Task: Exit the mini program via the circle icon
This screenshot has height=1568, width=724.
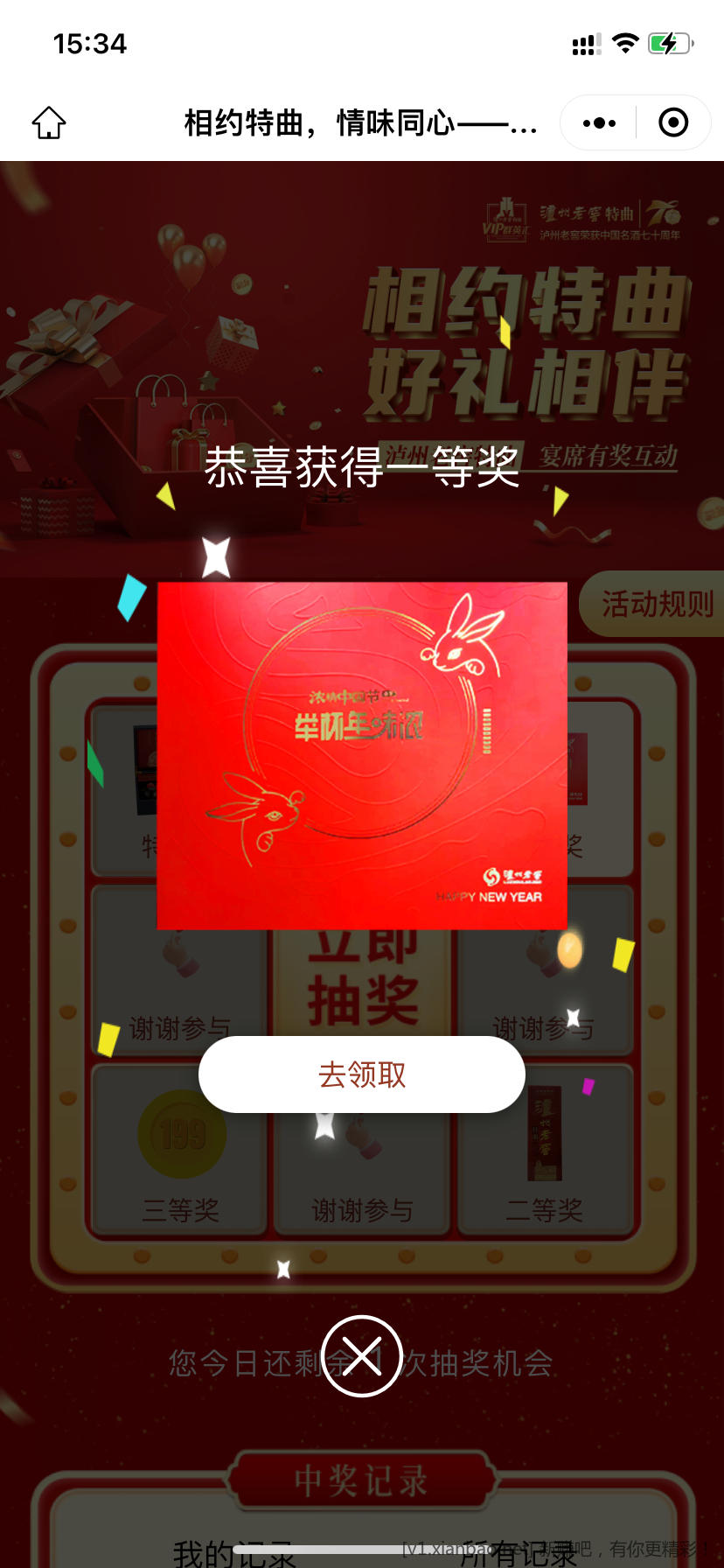Action: tap(673, 122)
